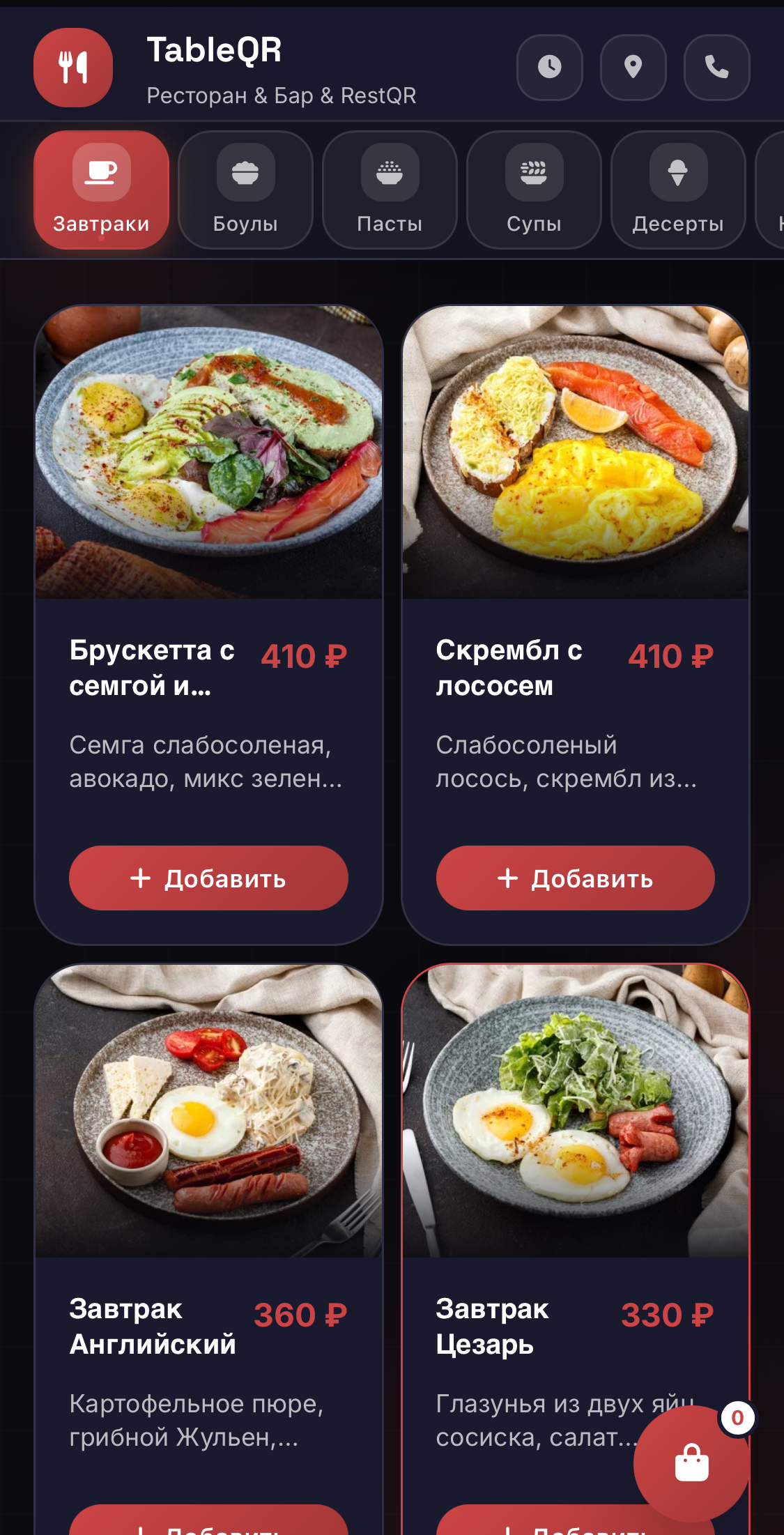Tap the phone call icon
Image resolution: width=784 pixels, height=1535 pixels.
716,67
